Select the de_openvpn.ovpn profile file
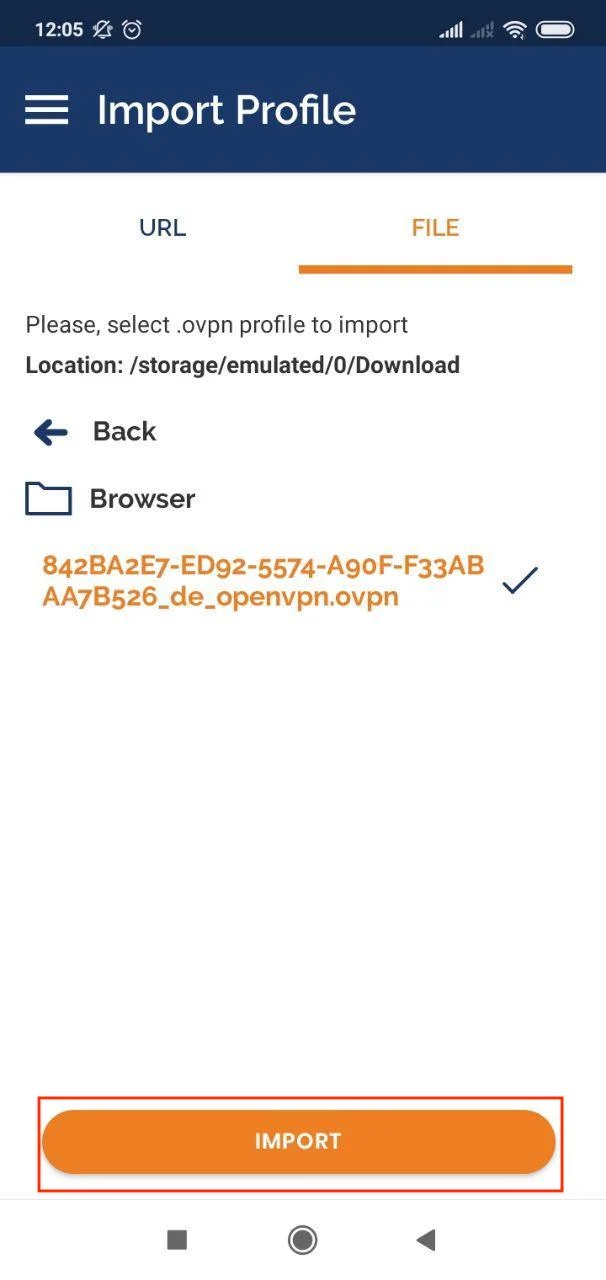Viewport: 606px width, 1280px height. click(264, 581)
